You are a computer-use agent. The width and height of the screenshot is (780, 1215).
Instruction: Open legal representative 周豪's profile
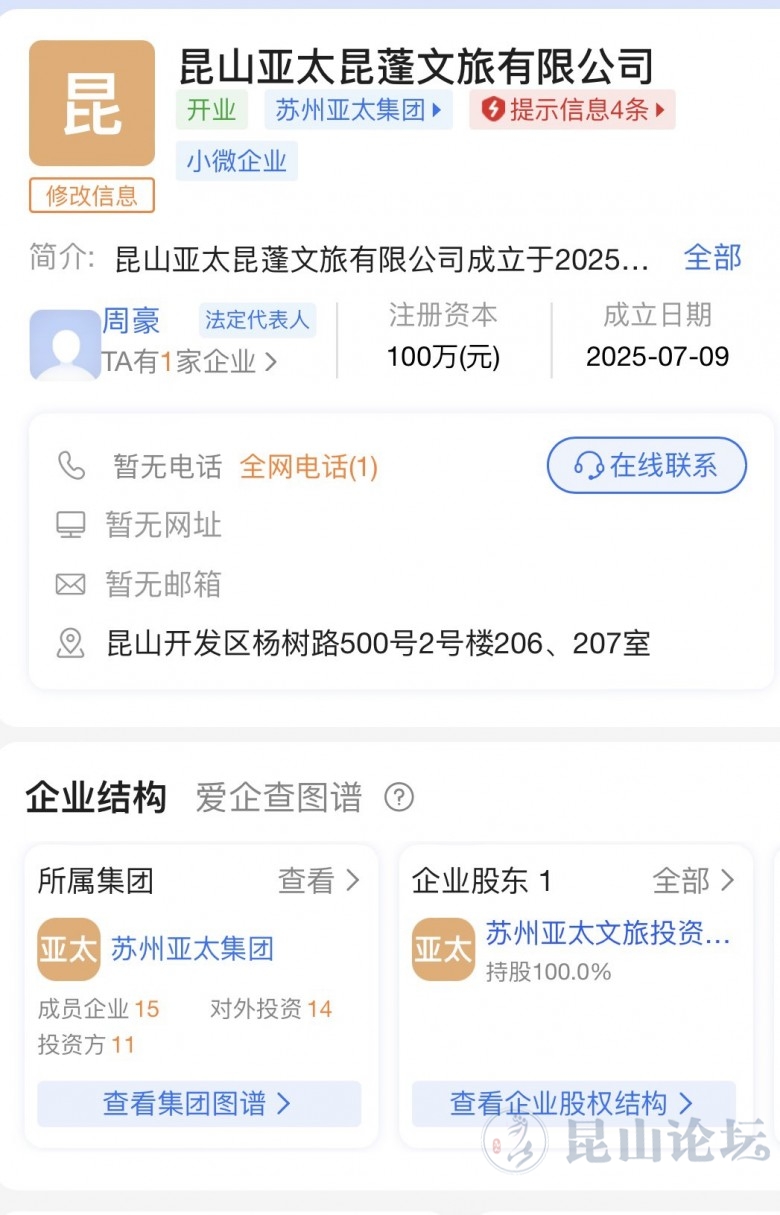(x=131, y=321)
